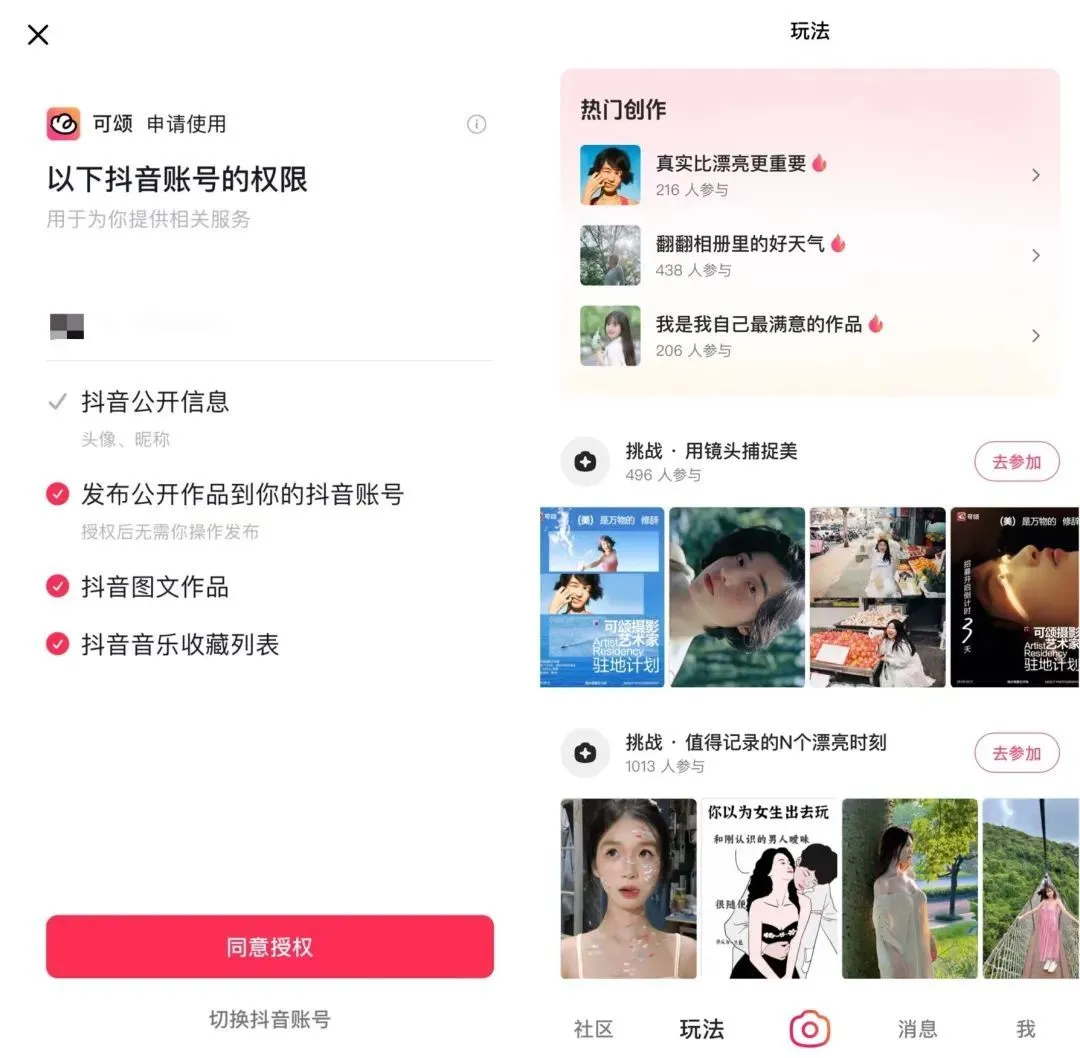This screenshot has width=1080, height=1058.
Task: Uncheck 抖音音乐收藏列表 permission
Action: (58, 644)
